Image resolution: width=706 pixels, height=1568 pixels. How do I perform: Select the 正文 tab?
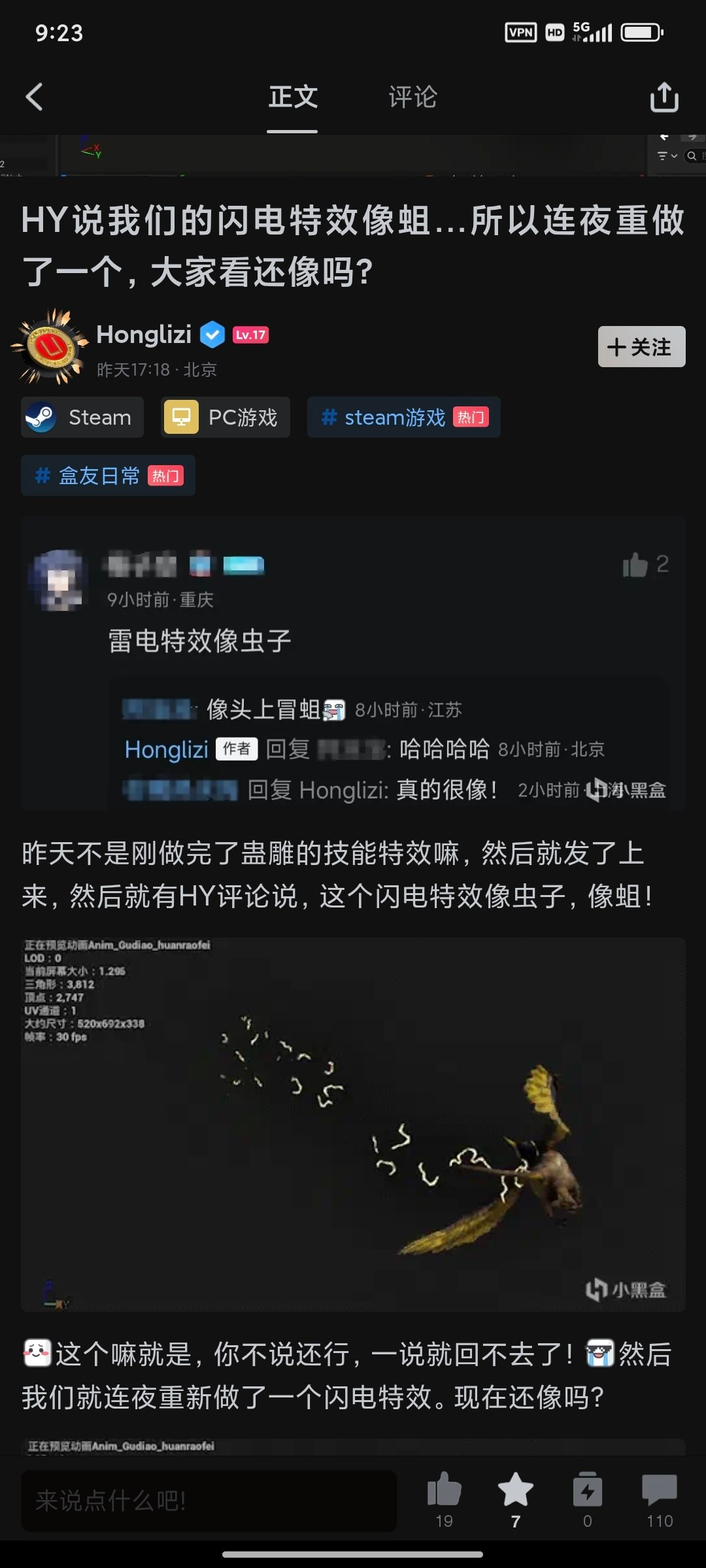point(293,97)
